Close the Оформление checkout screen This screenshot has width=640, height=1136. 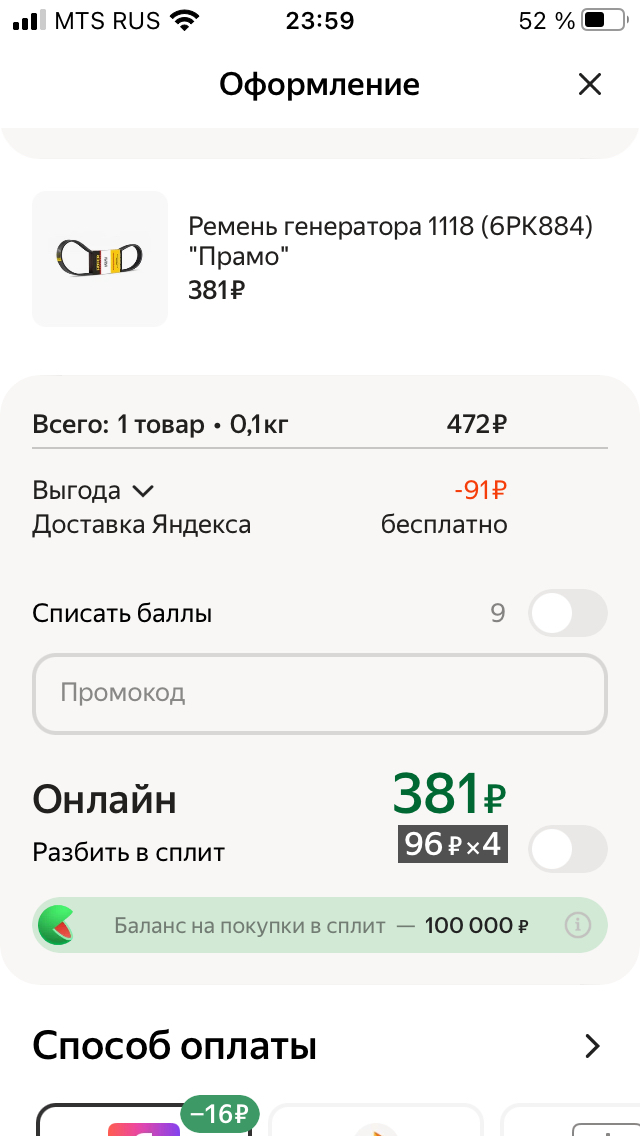590,85
